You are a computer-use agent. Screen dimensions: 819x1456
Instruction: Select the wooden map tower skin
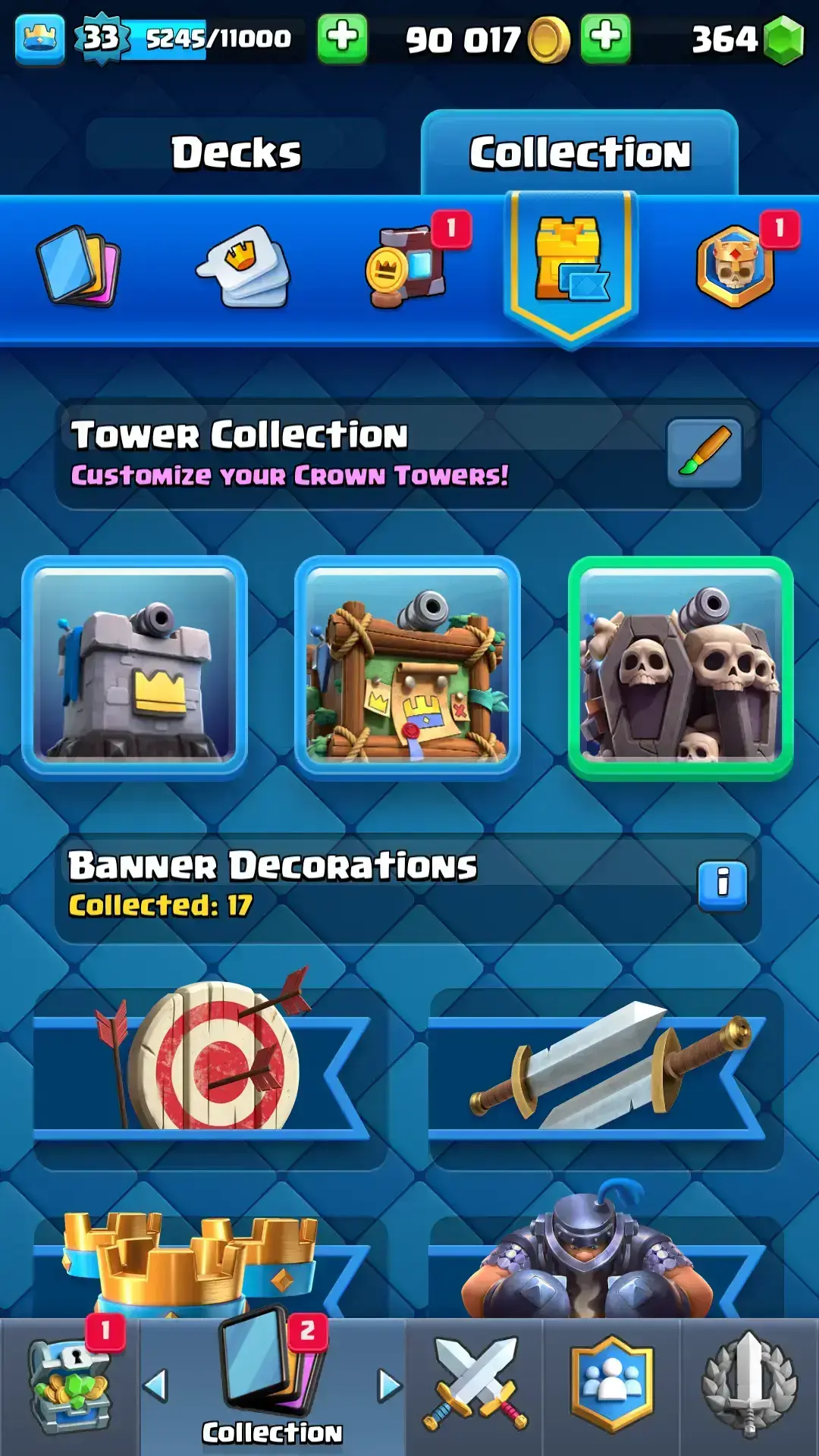(407, 668)
